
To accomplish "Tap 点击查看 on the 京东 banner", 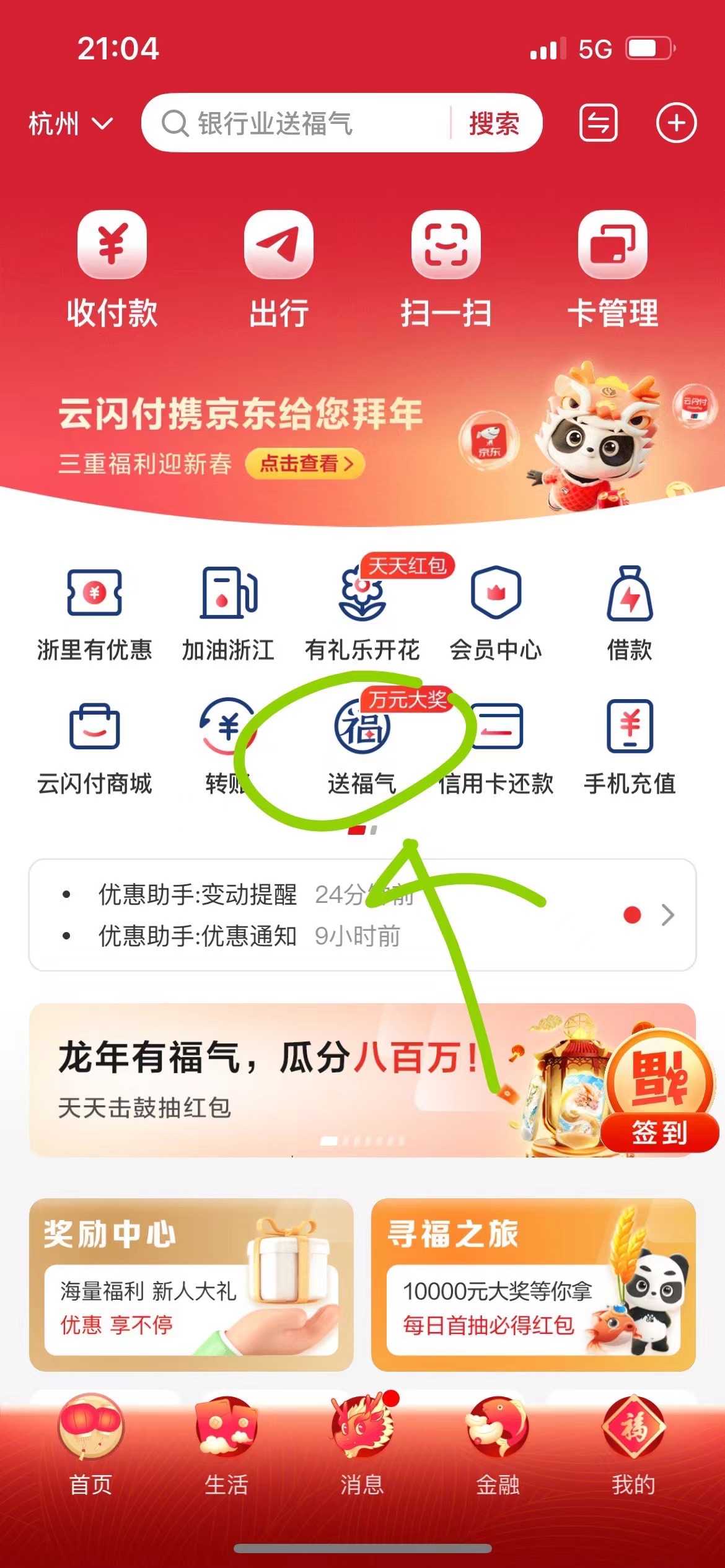I will click(305, 463).
